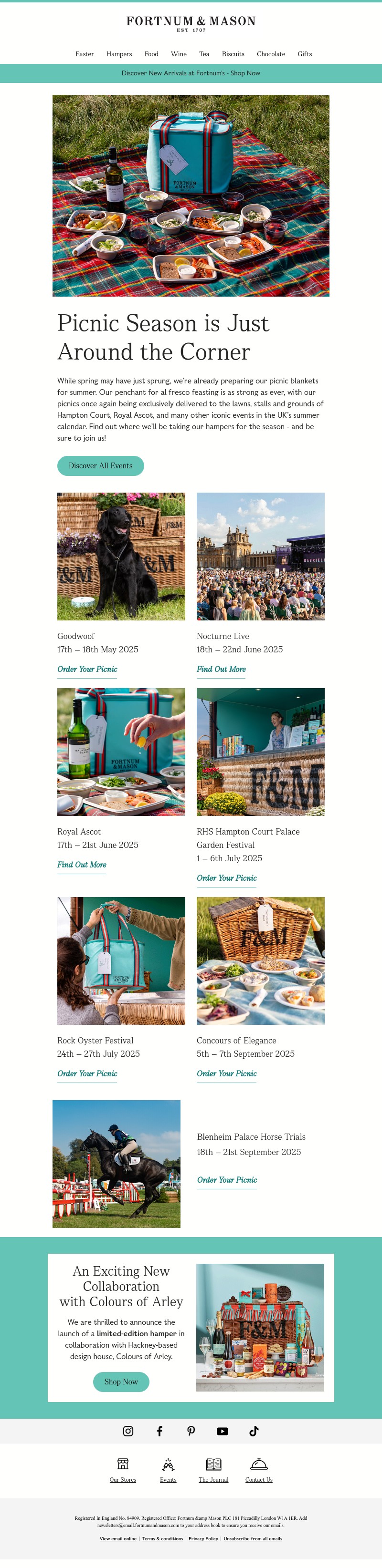Open the Hampers category

click(119, 54)
